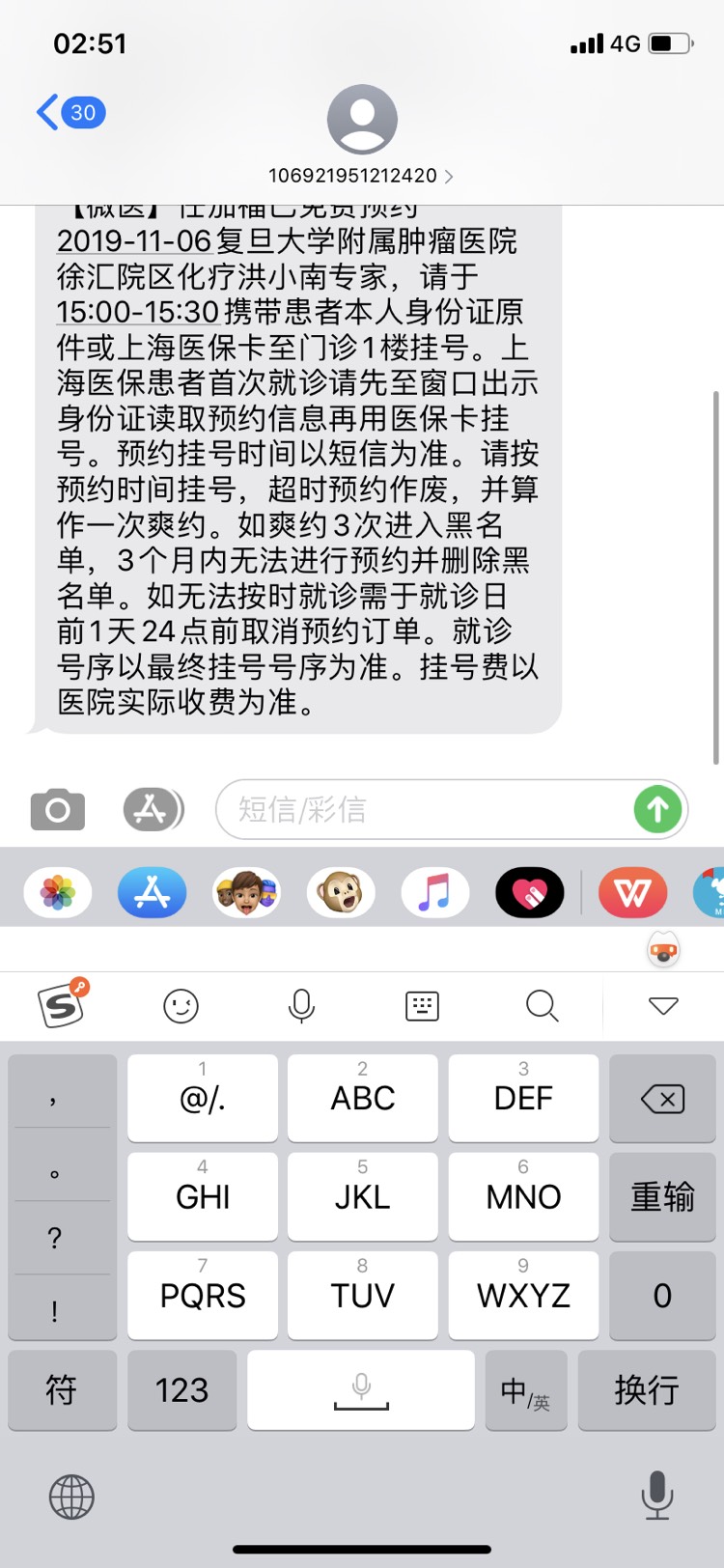Open the Animoji monkey app
The height and width of the screenshot is (1568, 724).
(341, 892)
